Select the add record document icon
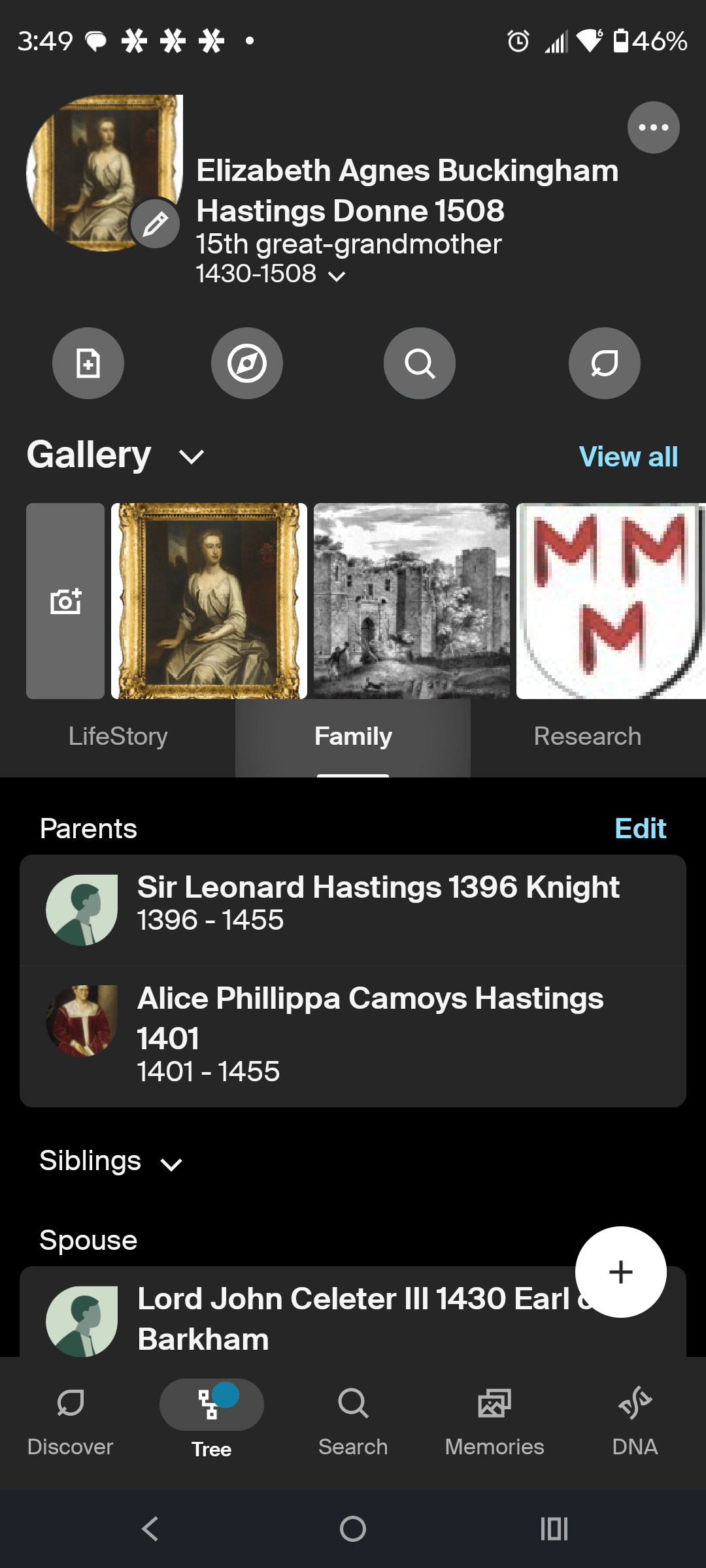706x1568 pixels. click(88, 363)
